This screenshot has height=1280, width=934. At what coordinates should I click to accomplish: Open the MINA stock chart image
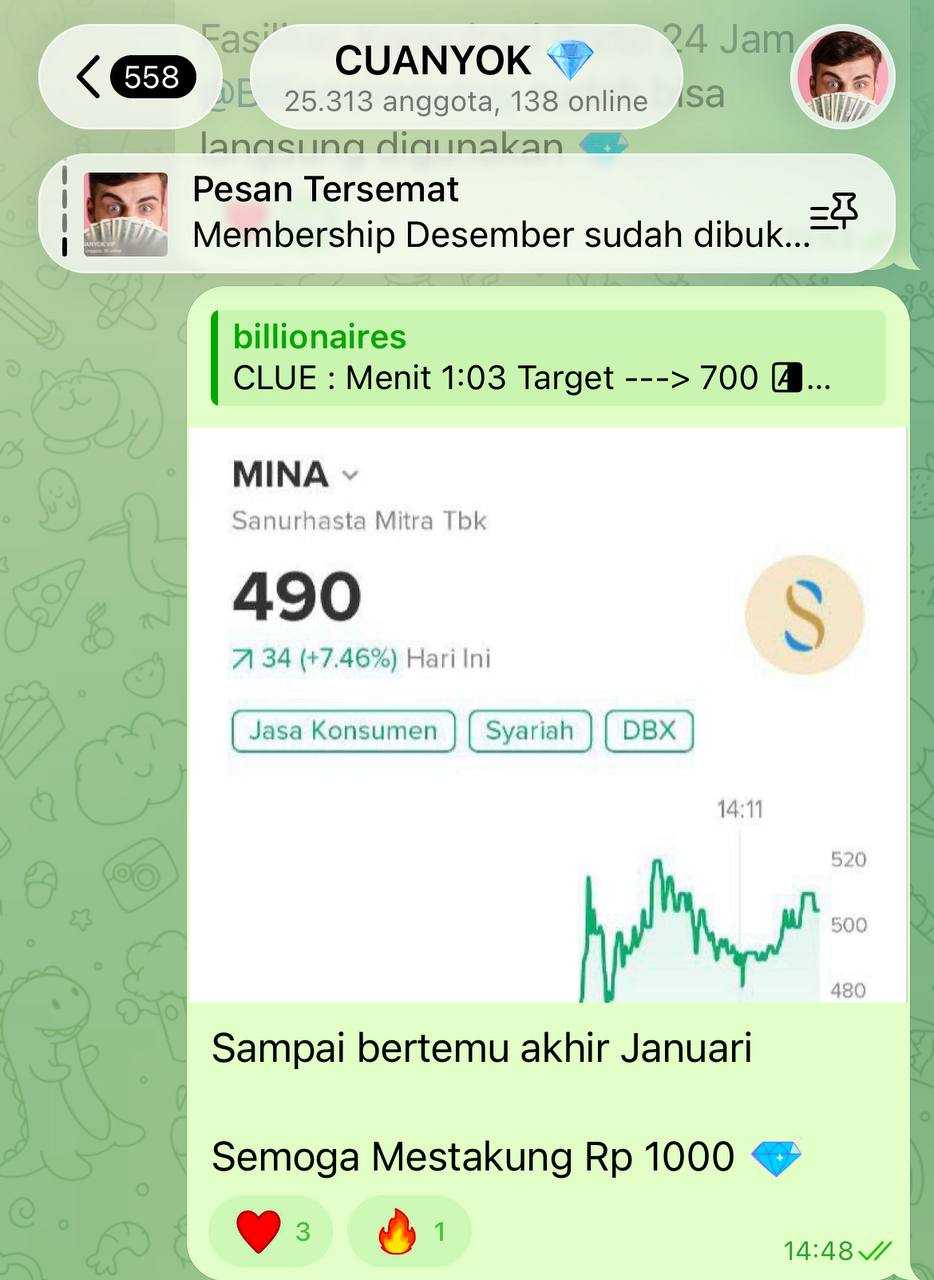click(x=547, y=715)
